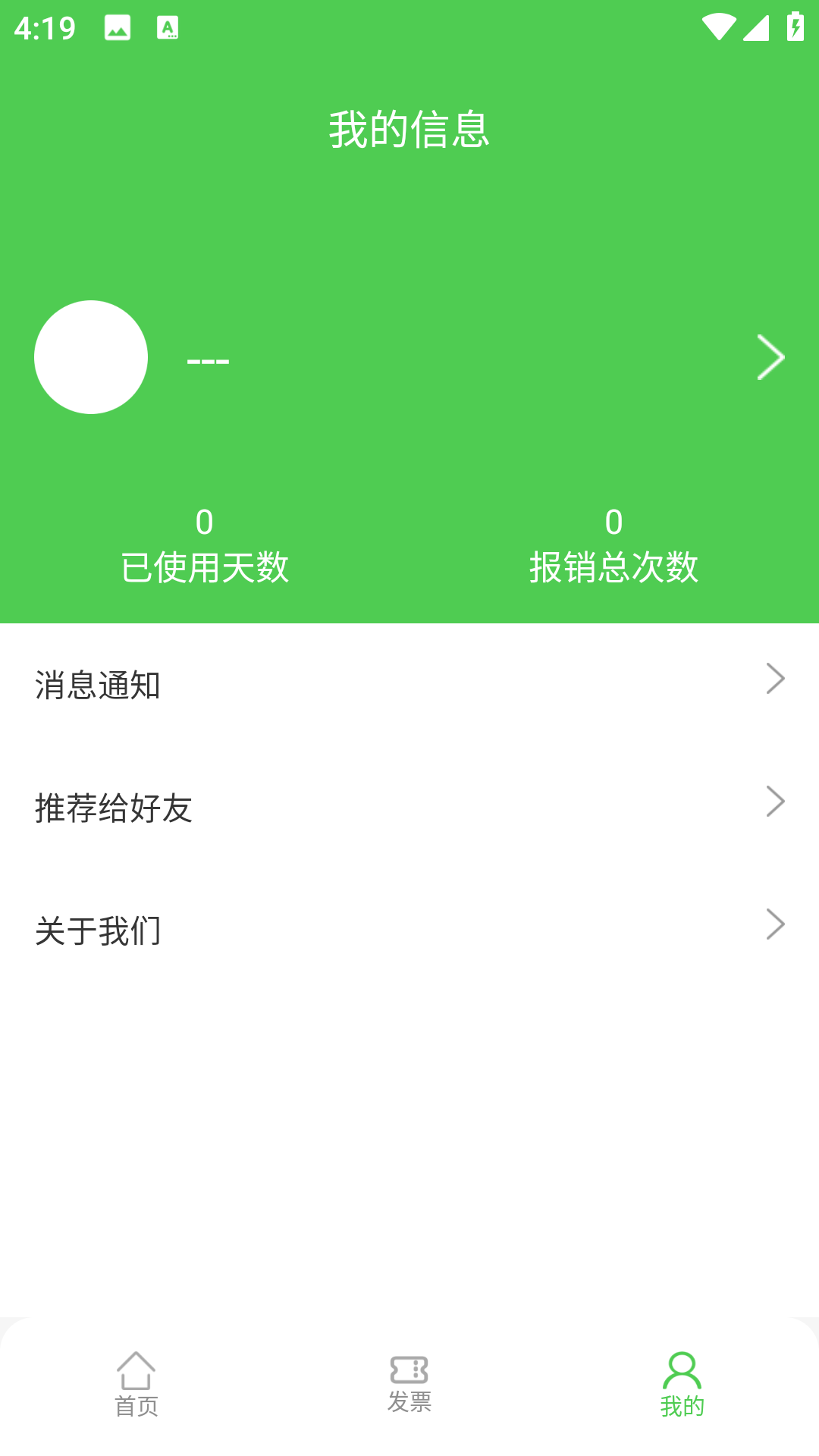This screenshot has height=1456, width=819.
Task: Open the profile details arrow
Action: click(770, 357)
